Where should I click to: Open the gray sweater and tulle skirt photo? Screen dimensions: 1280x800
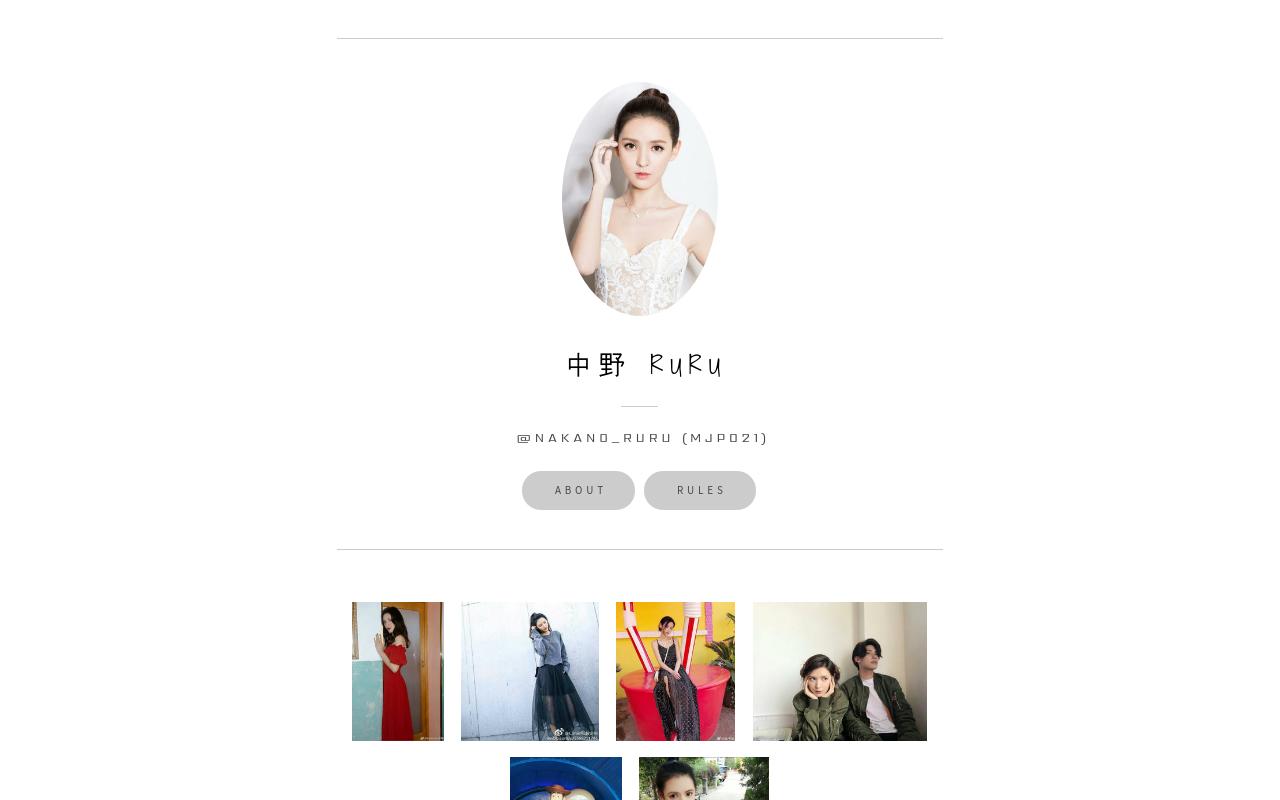[x=530, y=671]
